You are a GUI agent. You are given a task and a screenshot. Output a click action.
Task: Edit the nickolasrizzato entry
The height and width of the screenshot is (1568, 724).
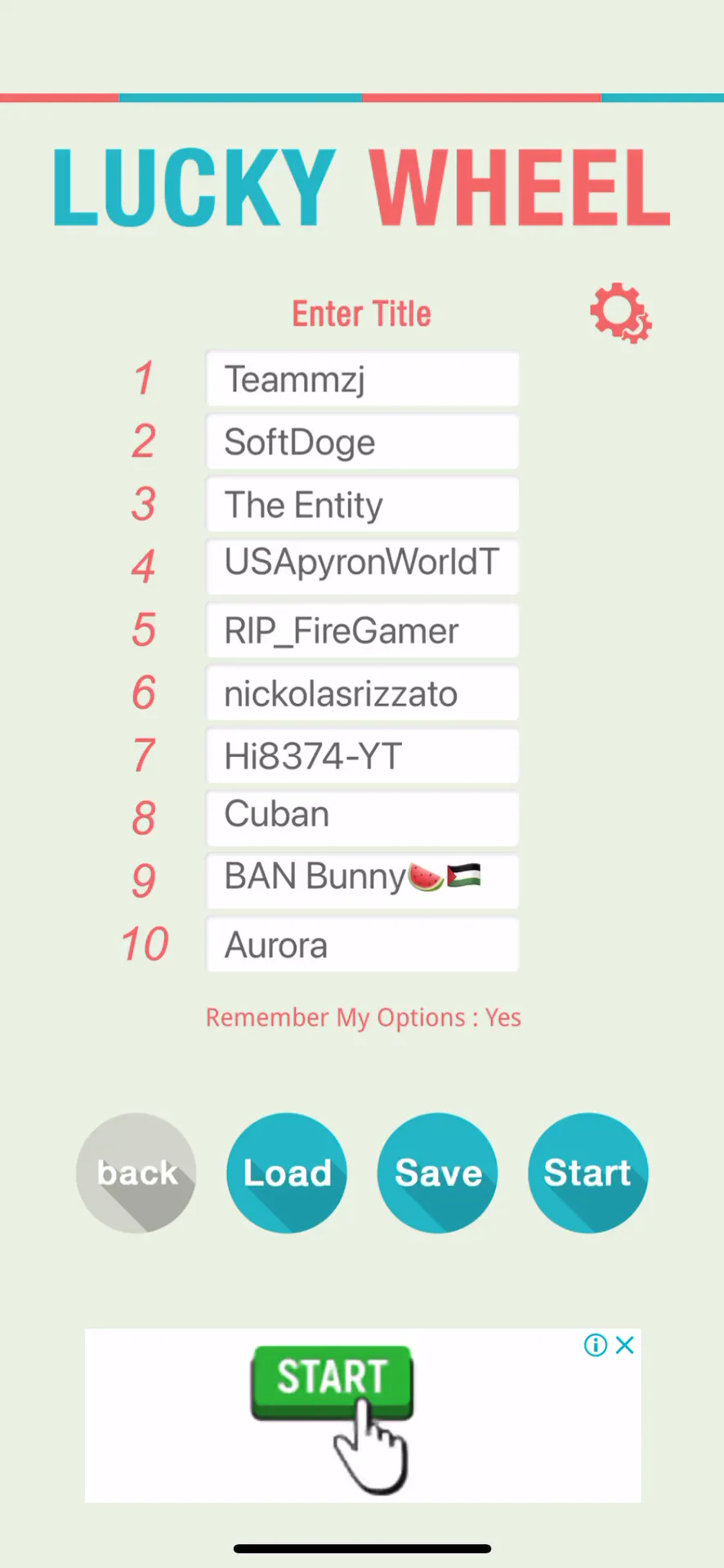pos(362,693)
